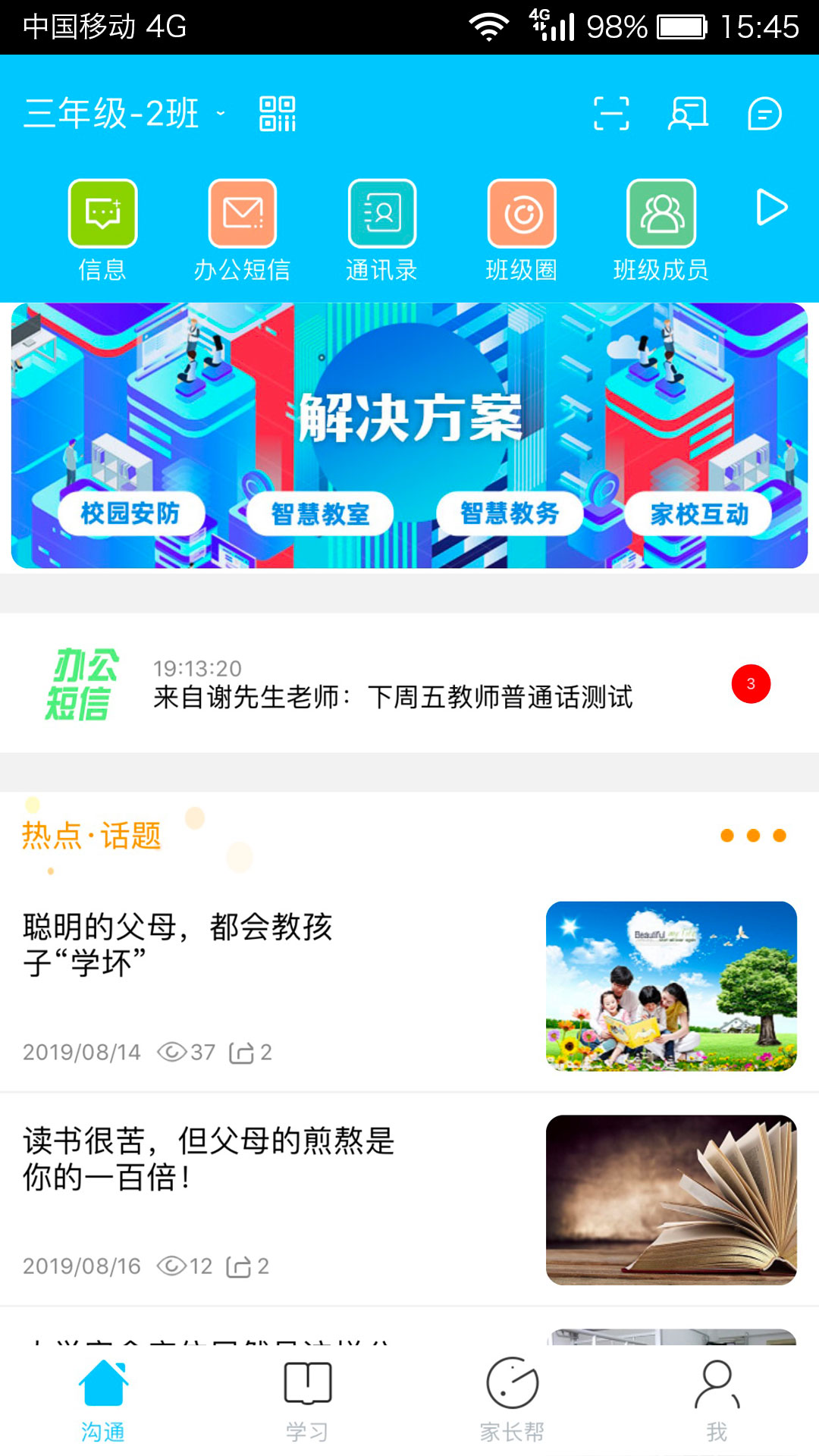This screenshot has height=1456, width=819.
Task: Open 信息 shortcut
Action: tap(103, 229)
